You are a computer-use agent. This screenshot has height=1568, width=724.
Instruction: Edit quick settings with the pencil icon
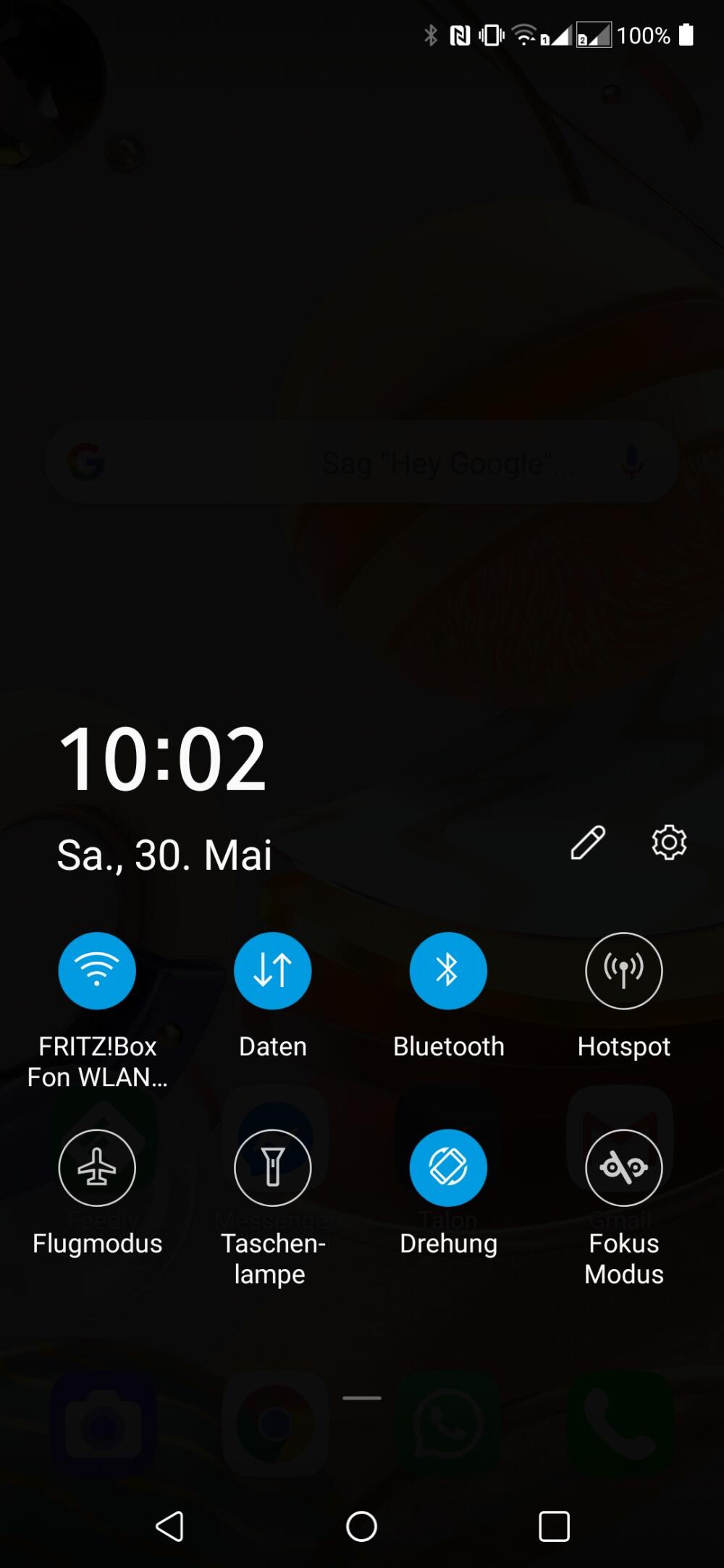pyautogui.click(x=587, y=842)
